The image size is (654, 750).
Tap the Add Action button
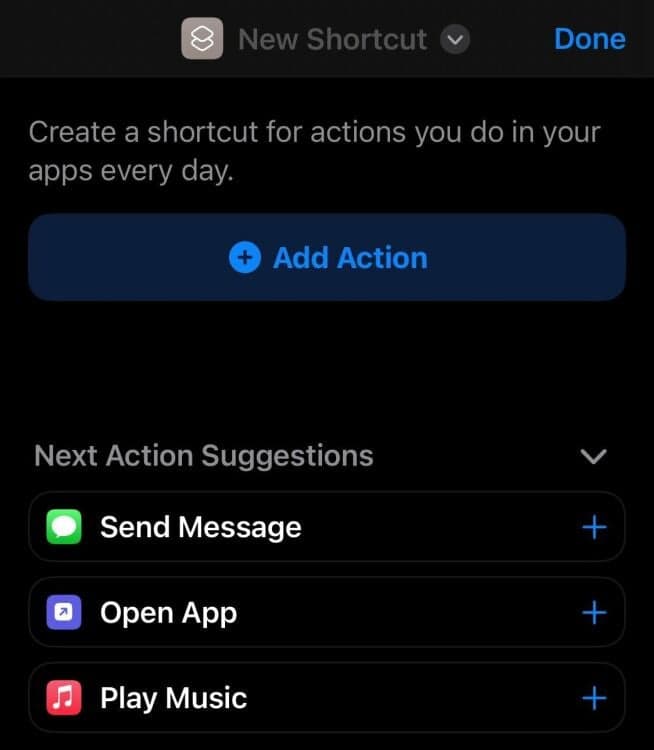click(x=327, y=258)
